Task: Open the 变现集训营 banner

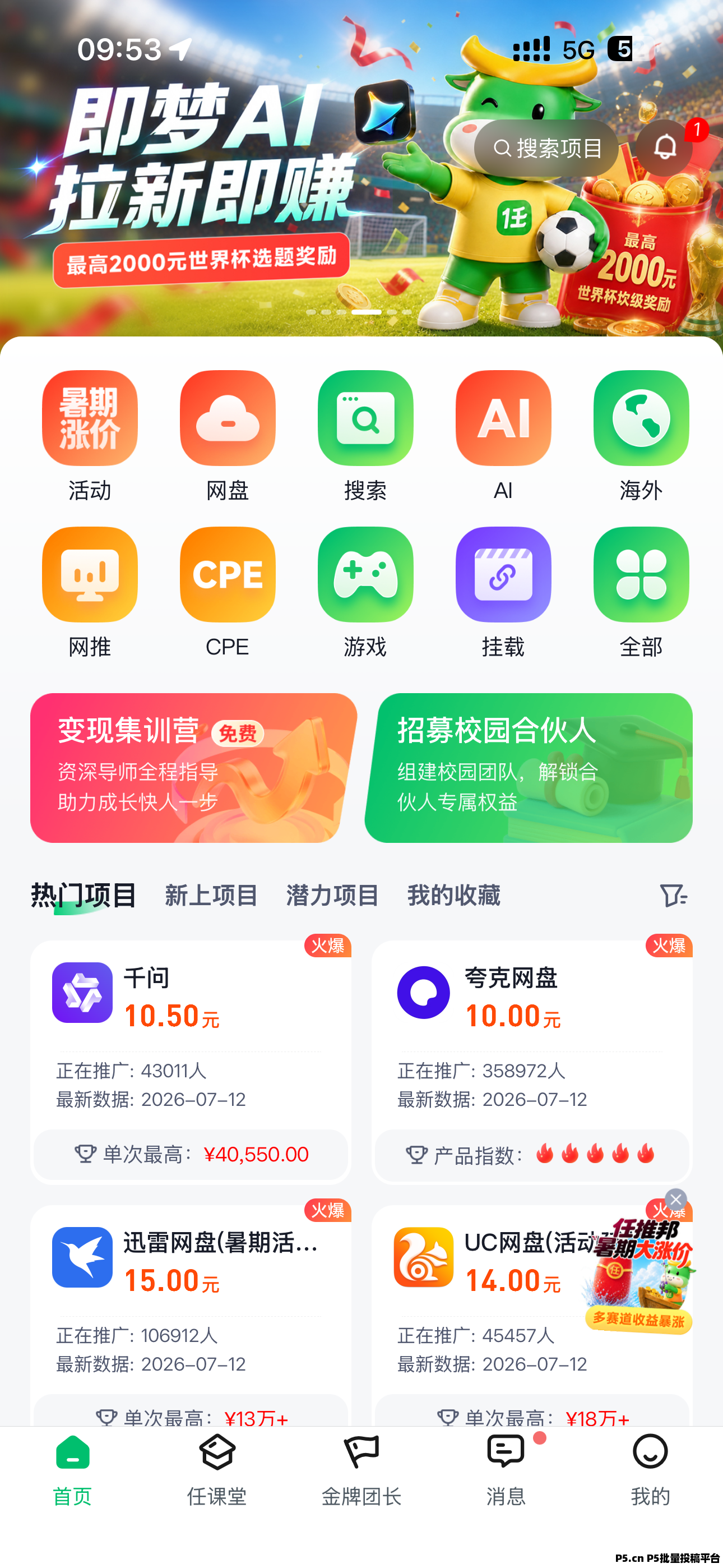Action: (x=193, y=768)
